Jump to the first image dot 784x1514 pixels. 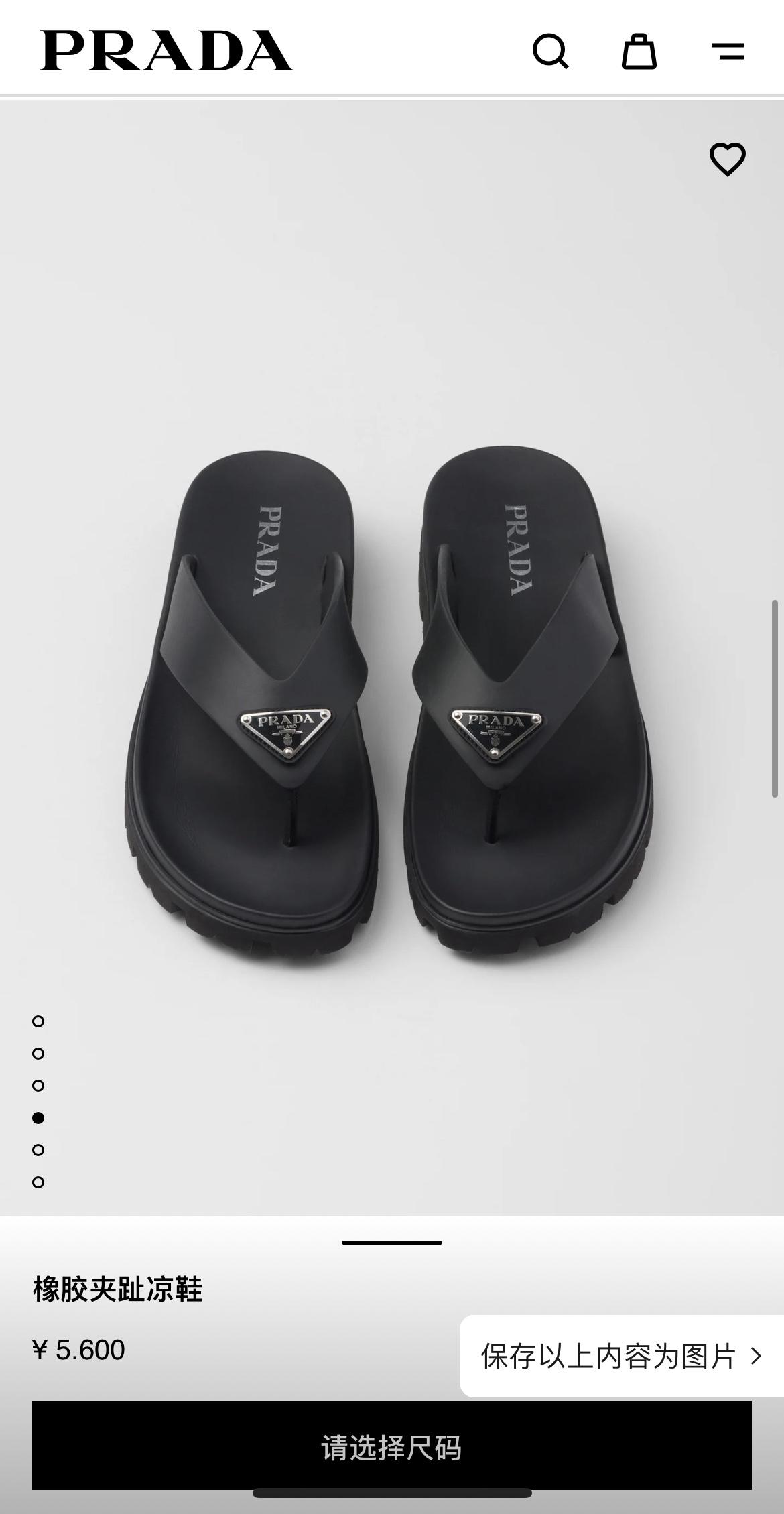[38, 1021]
